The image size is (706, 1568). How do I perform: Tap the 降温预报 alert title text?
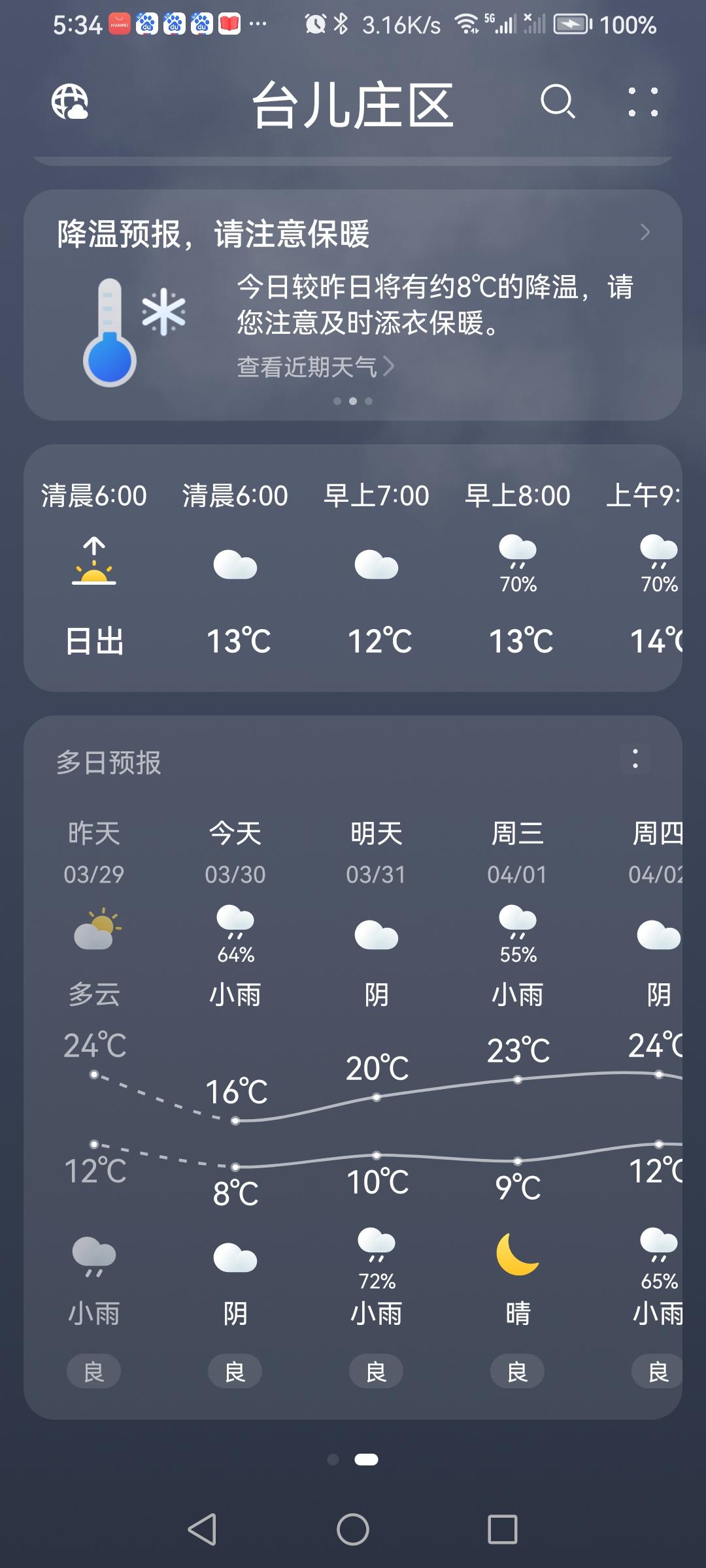coord(210,235)
